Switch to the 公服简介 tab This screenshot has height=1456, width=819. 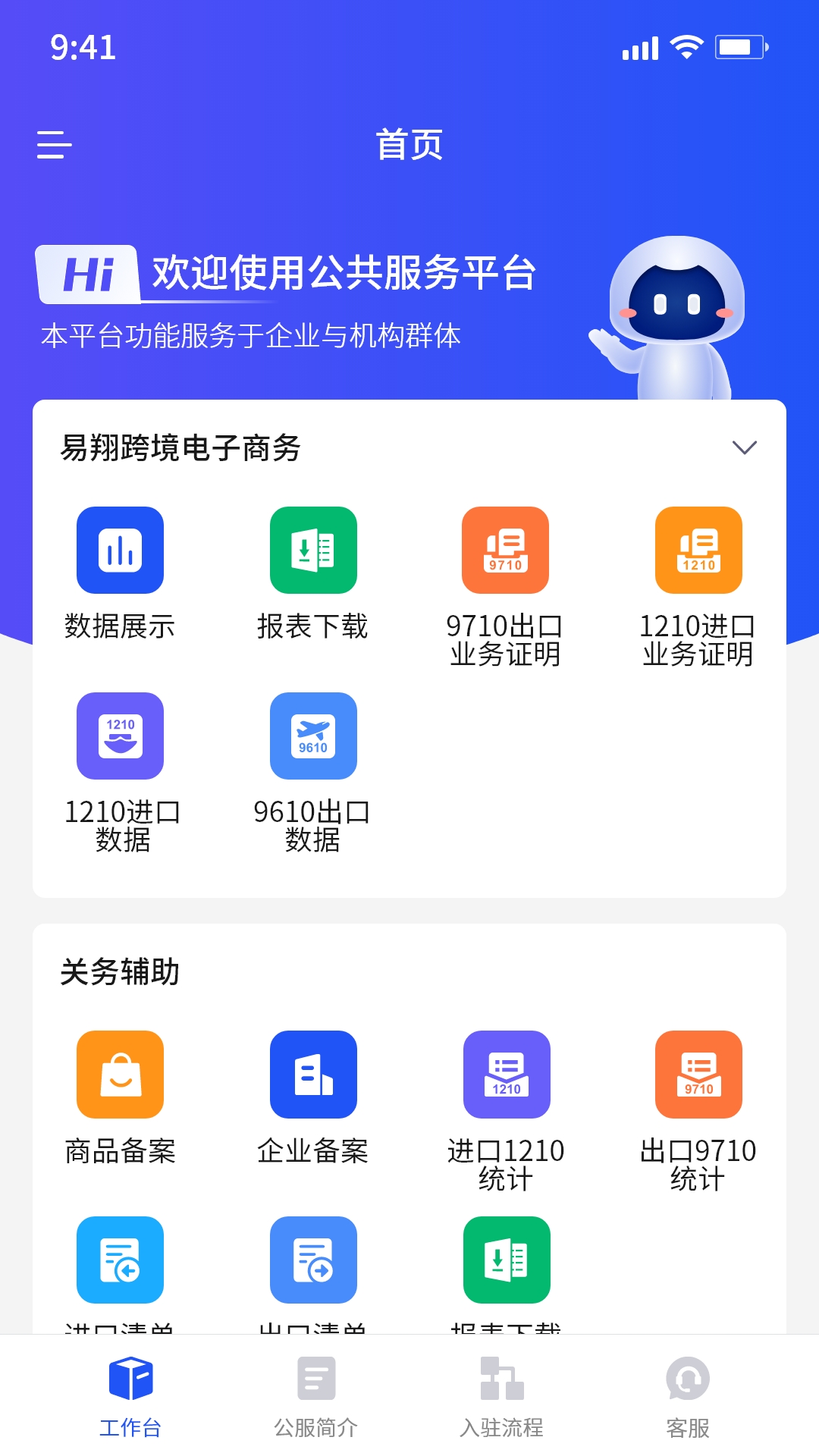(x=316, y=1397)
